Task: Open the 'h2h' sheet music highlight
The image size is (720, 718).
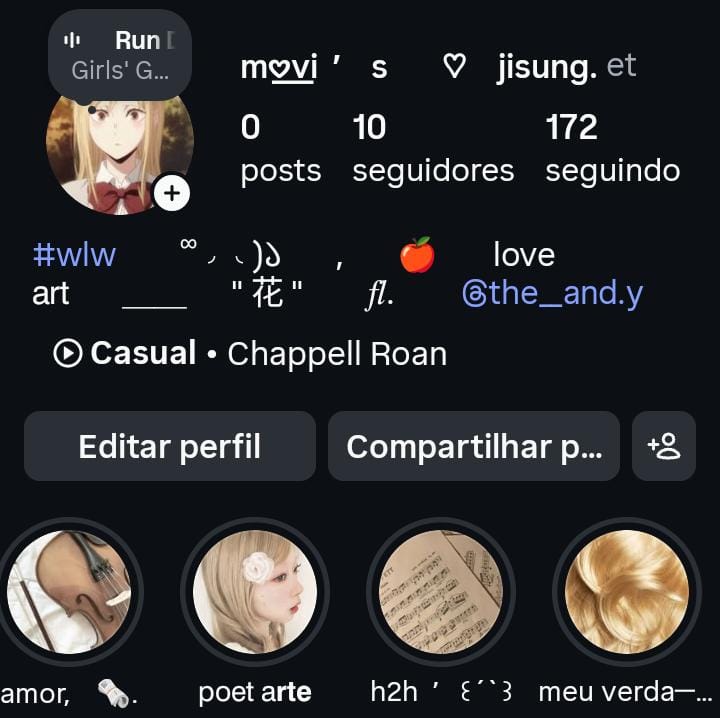Action: click(441, 592)
